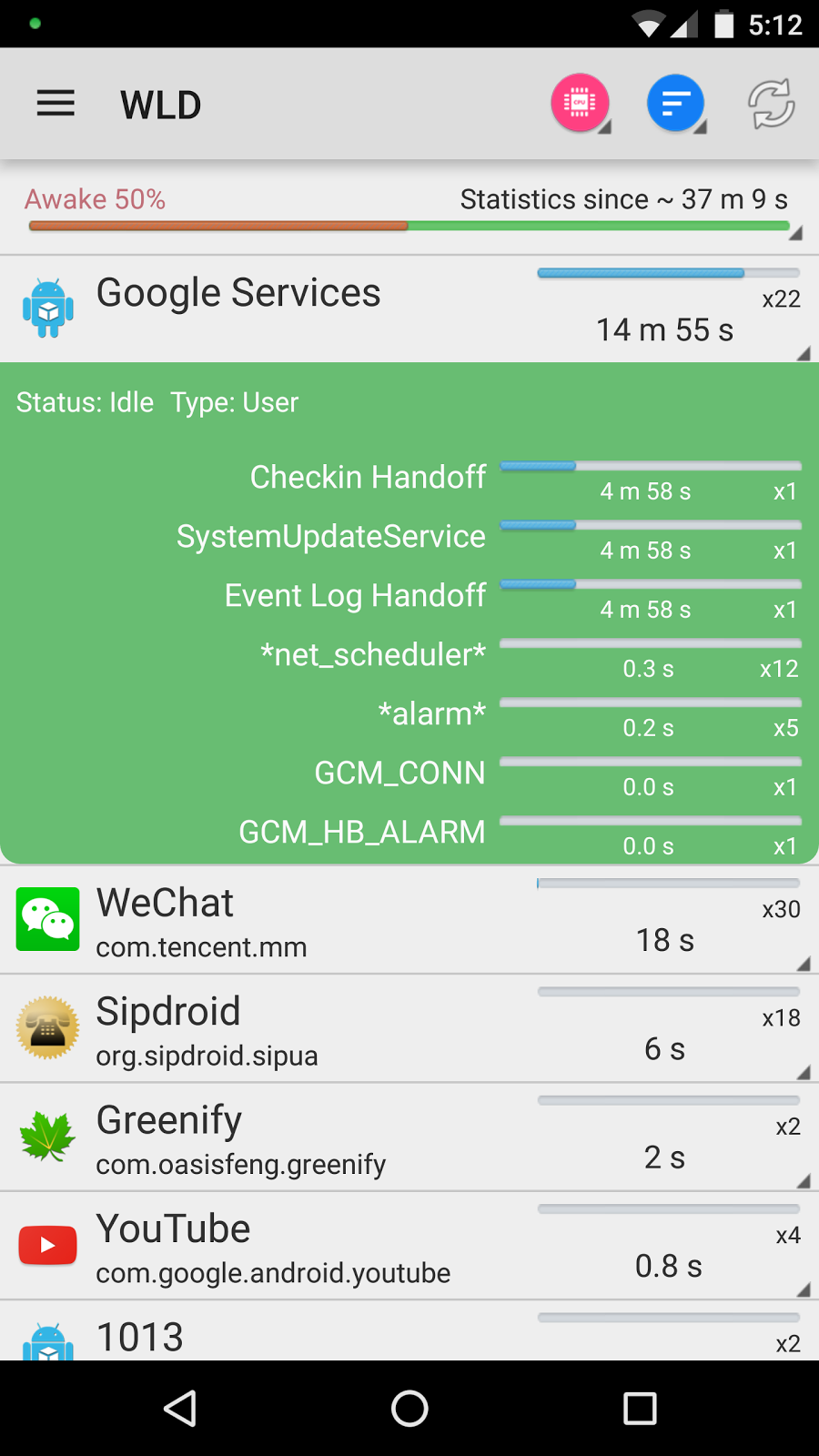Tap the Sipdroid phone icon
Image resolution: width=819 pixels, height=1456 pixels.
coord(47,1028)
